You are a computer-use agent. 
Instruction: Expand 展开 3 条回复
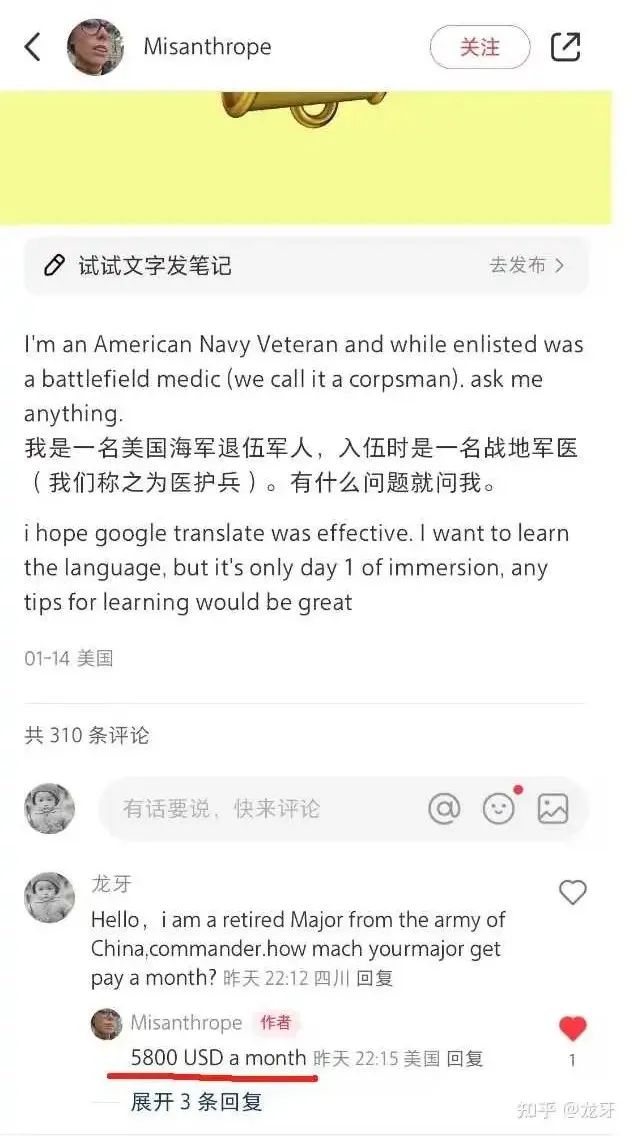[x=196, y=1101]
